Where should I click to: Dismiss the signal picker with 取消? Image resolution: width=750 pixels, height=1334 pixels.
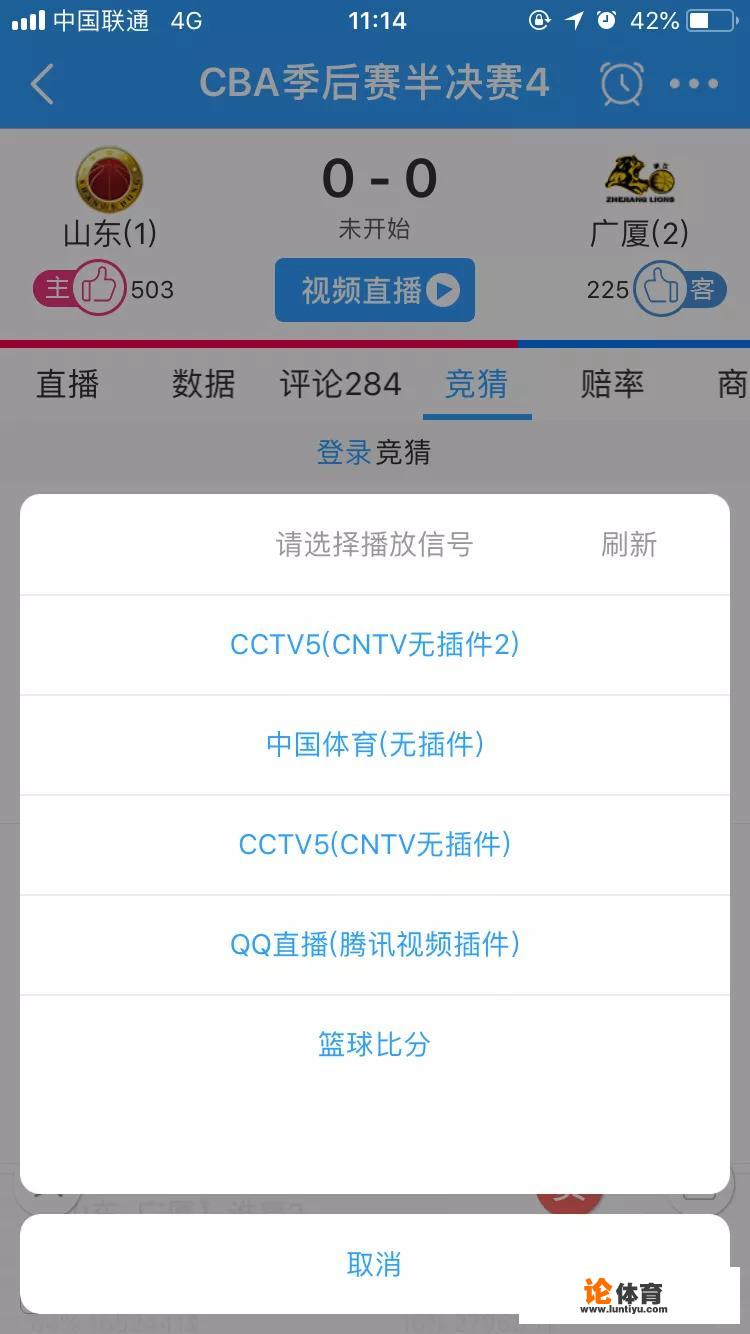tap(375, 1264)
